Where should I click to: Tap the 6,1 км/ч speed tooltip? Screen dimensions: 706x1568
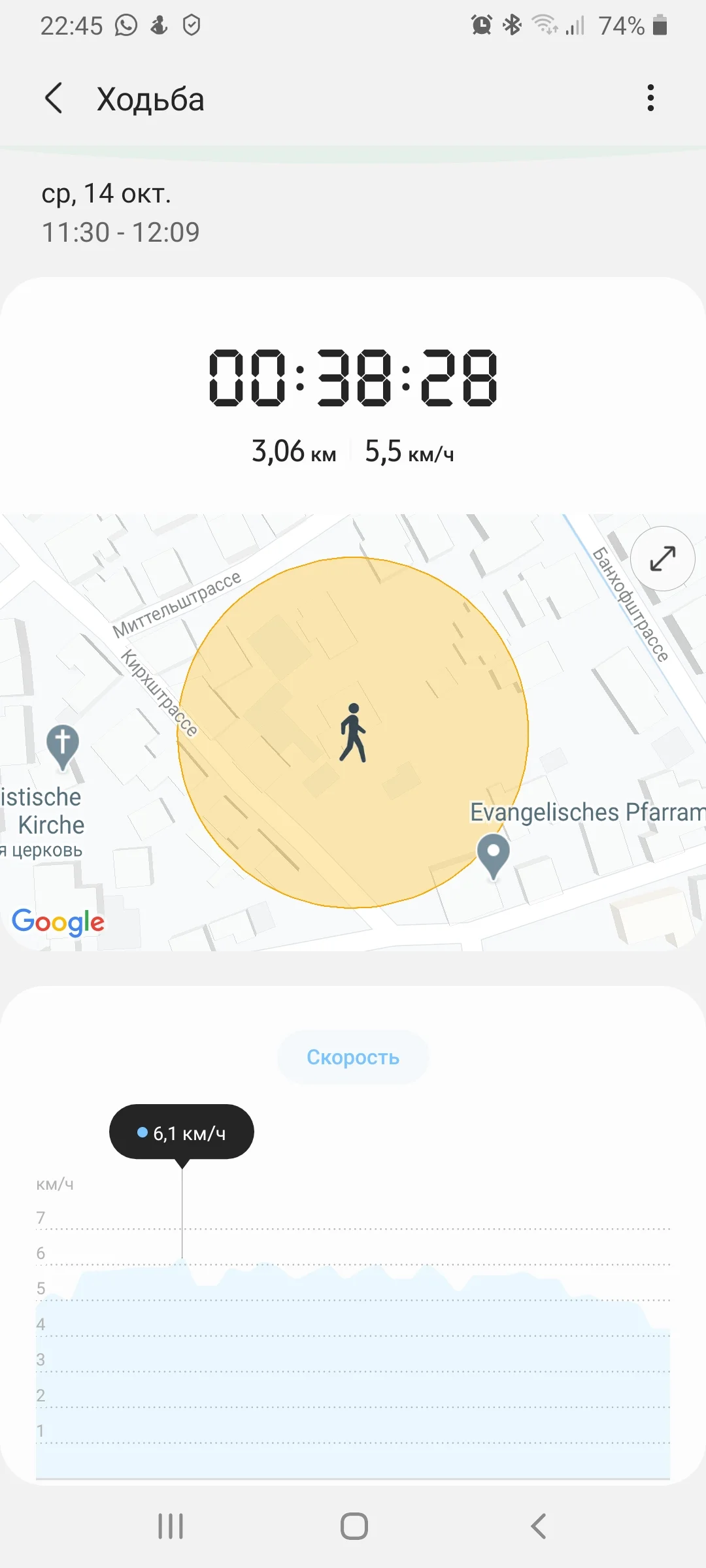pos(182,1132)
